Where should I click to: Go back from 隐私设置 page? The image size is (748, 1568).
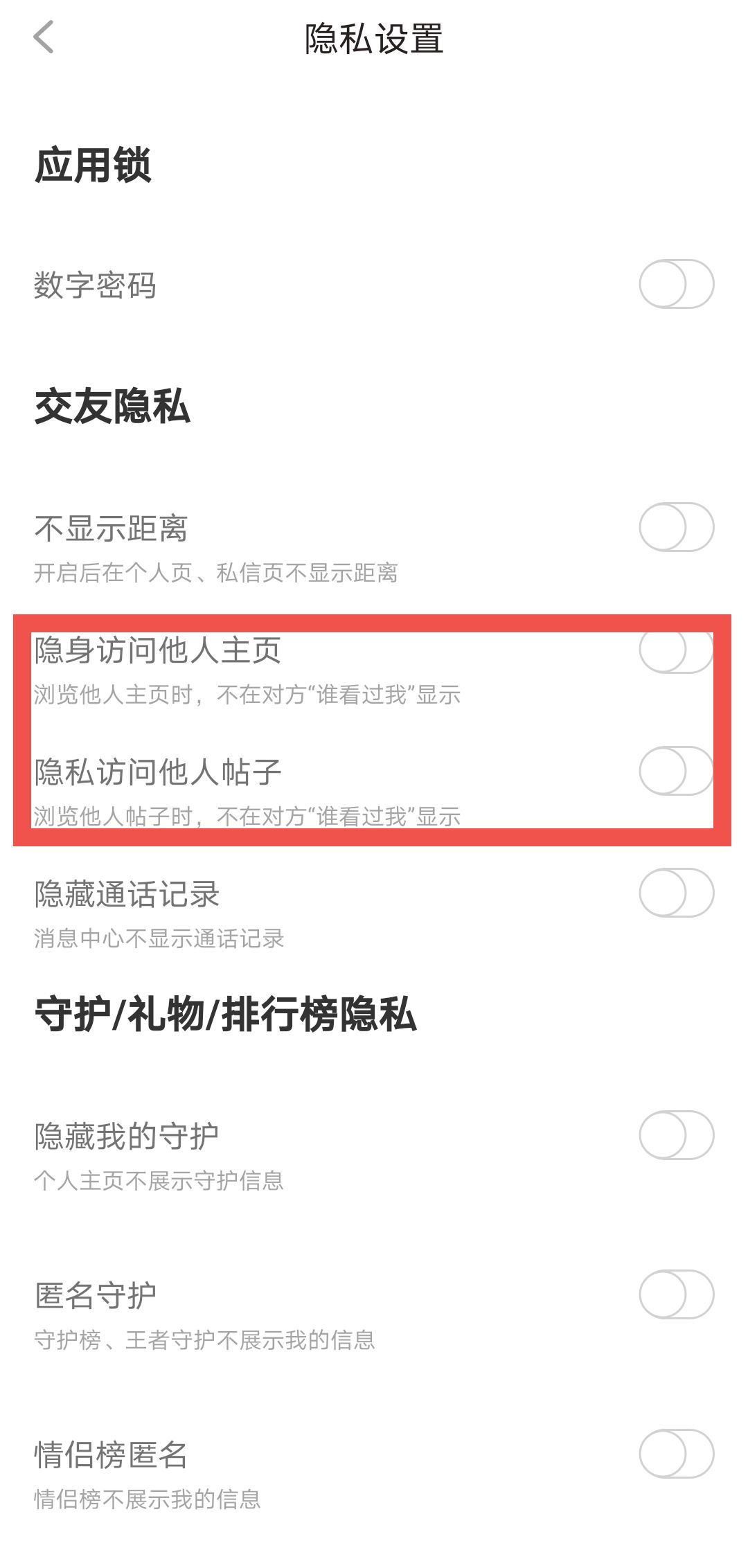[x=44, y=37]
